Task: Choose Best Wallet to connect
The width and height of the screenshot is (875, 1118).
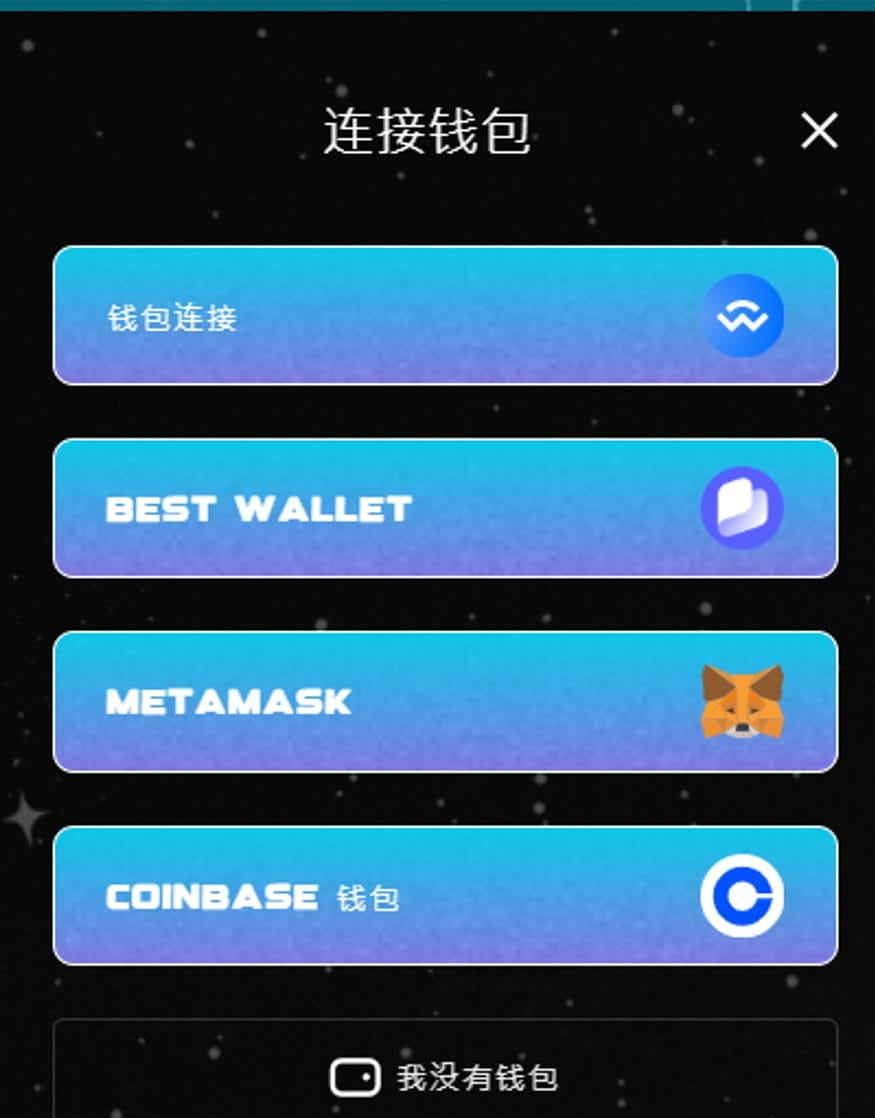Action: tap(445, 508)
